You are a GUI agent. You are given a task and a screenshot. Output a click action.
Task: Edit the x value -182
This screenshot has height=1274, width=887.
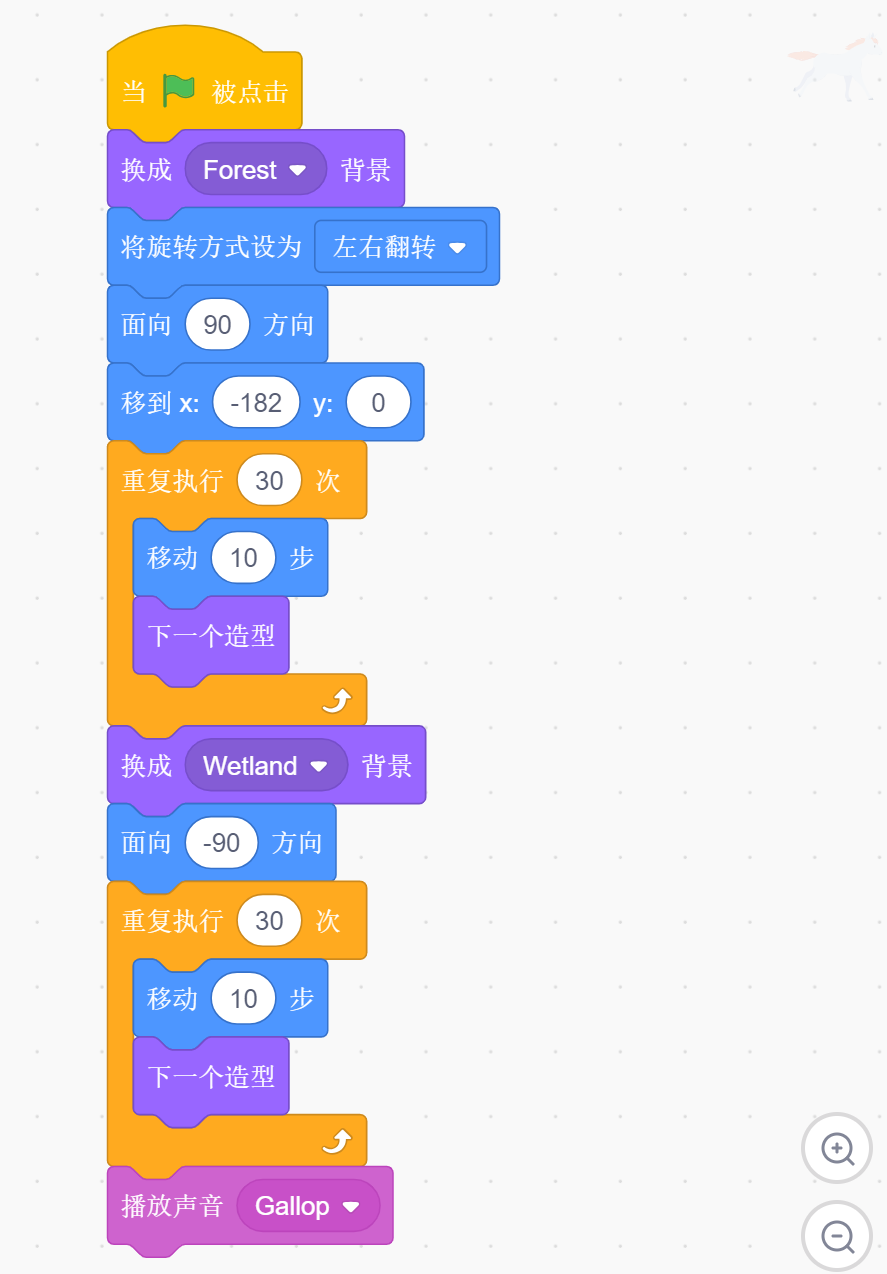point(256,403)
